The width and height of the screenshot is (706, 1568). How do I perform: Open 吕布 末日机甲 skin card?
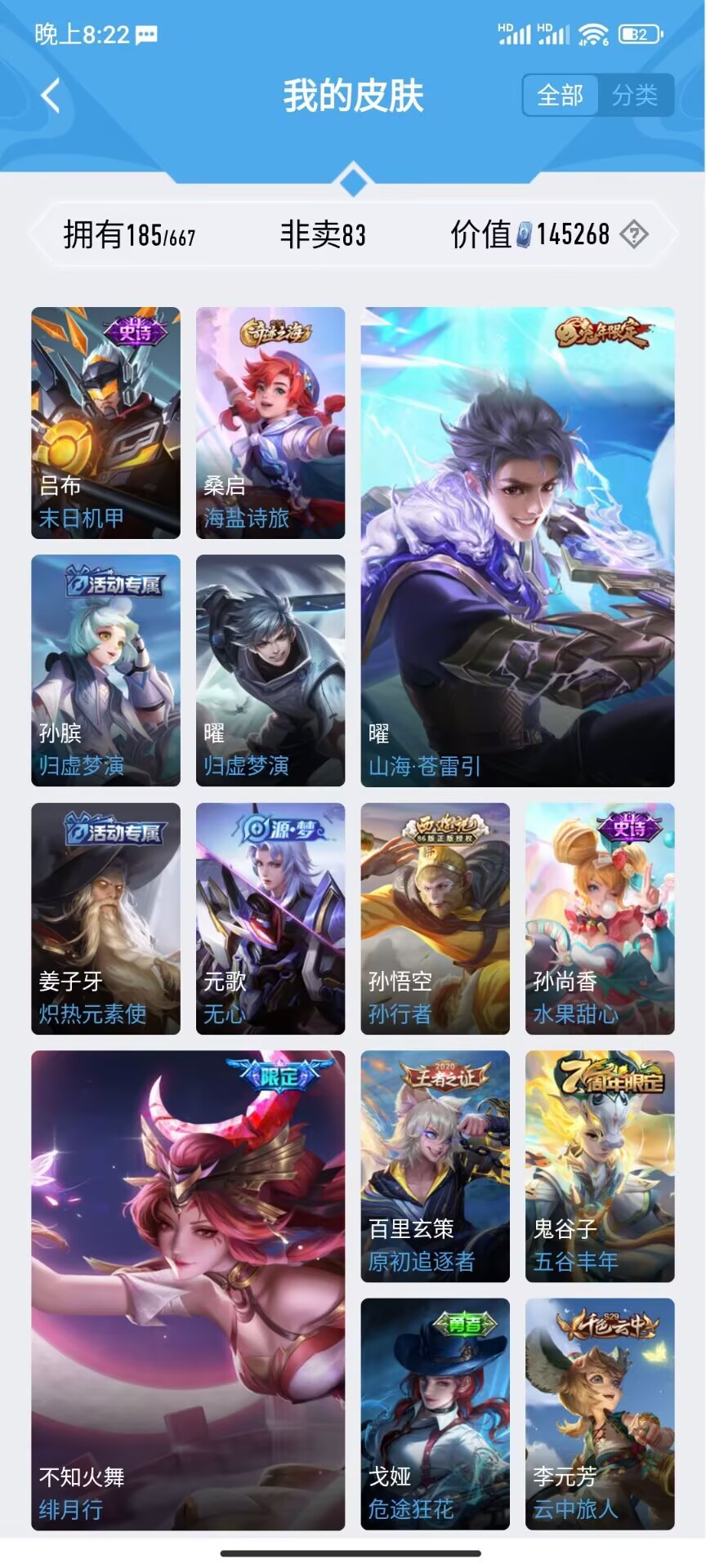click(105, 422)
